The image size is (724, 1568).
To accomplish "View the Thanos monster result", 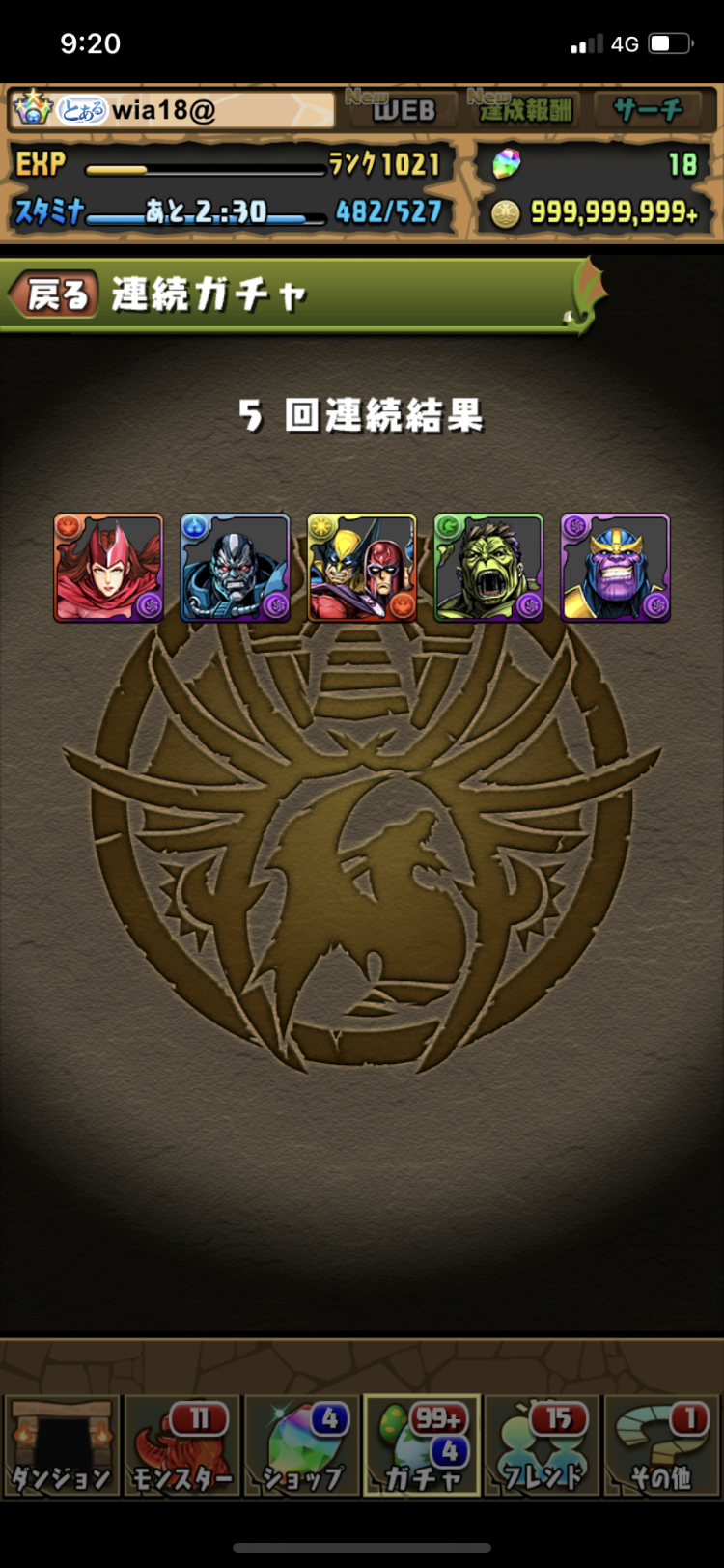I will click(615, 567).
